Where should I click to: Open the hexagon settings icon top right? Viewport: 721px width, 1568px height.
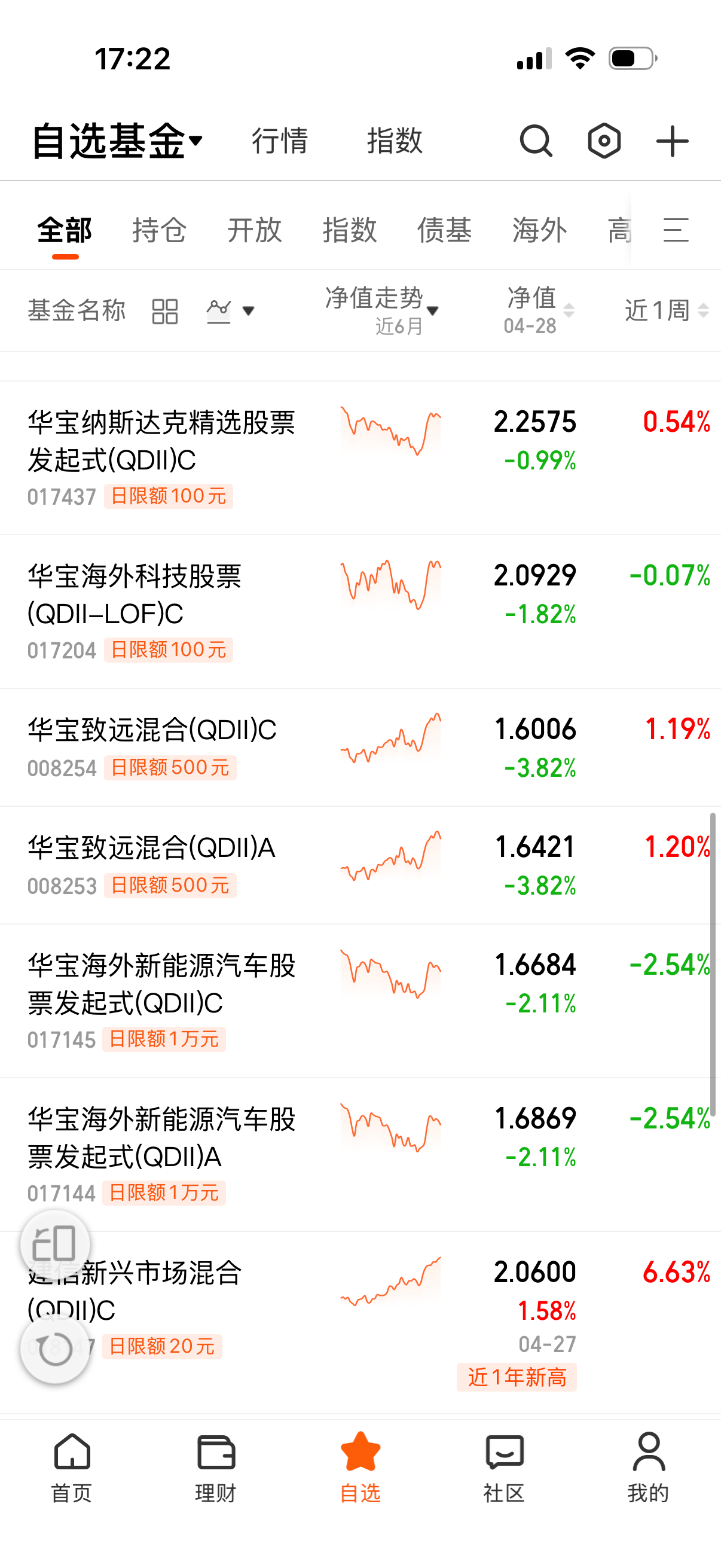(x=604, y=140)
